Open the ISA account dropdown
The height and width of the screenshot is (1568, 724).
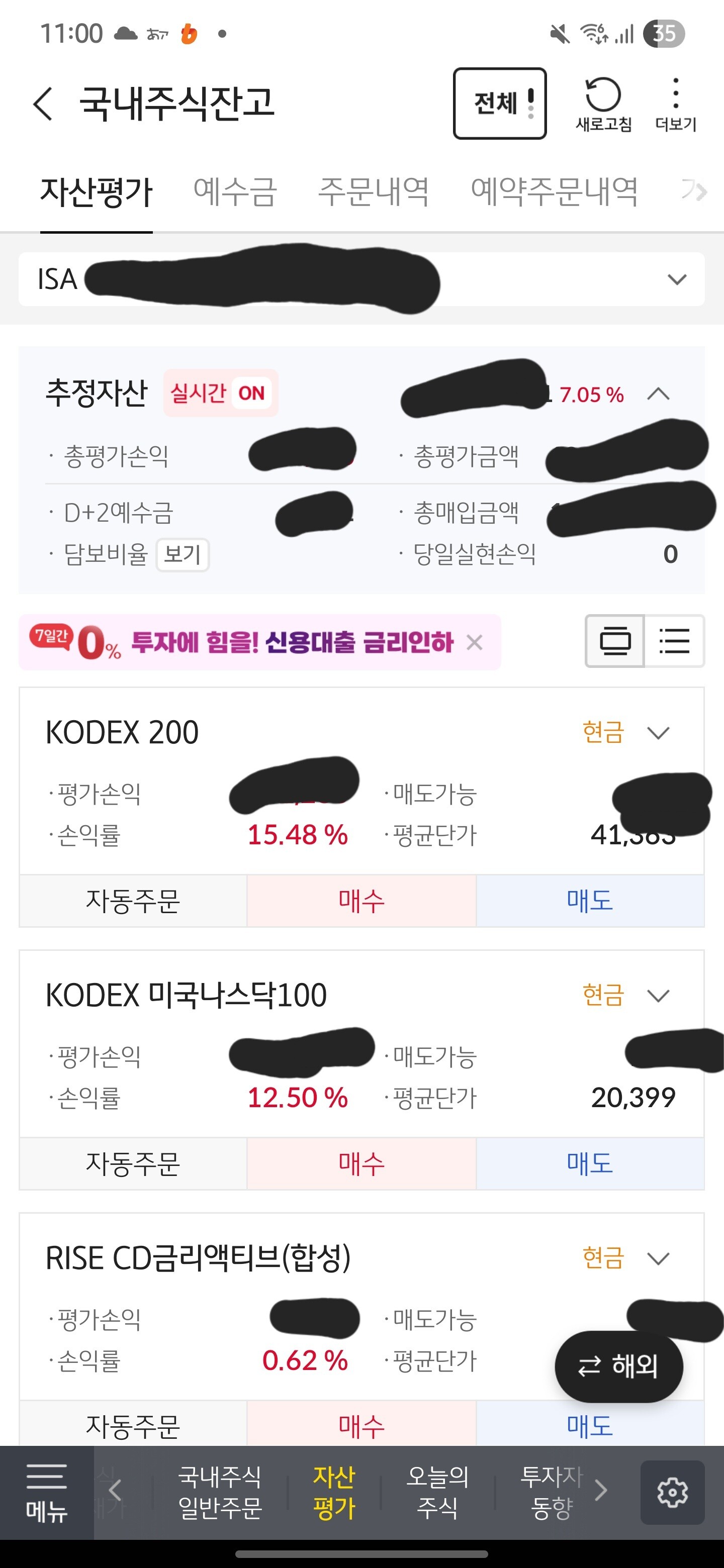[x=361, y=279]
